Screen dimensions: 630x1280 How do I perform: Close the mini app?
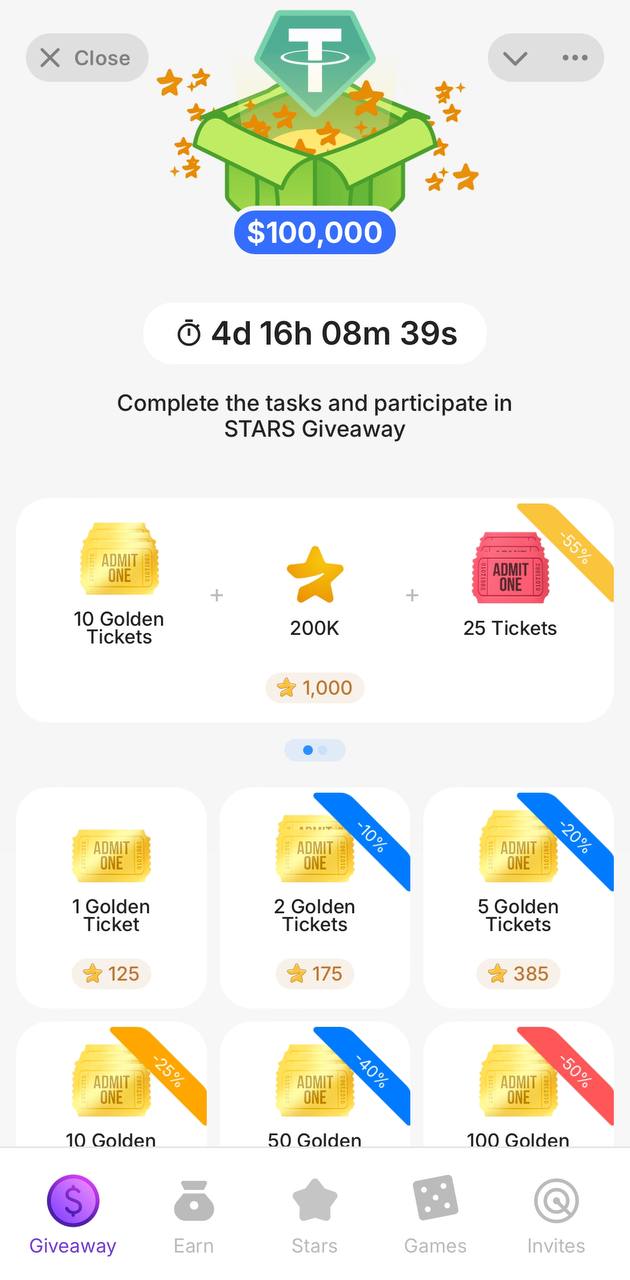[86, 58]
